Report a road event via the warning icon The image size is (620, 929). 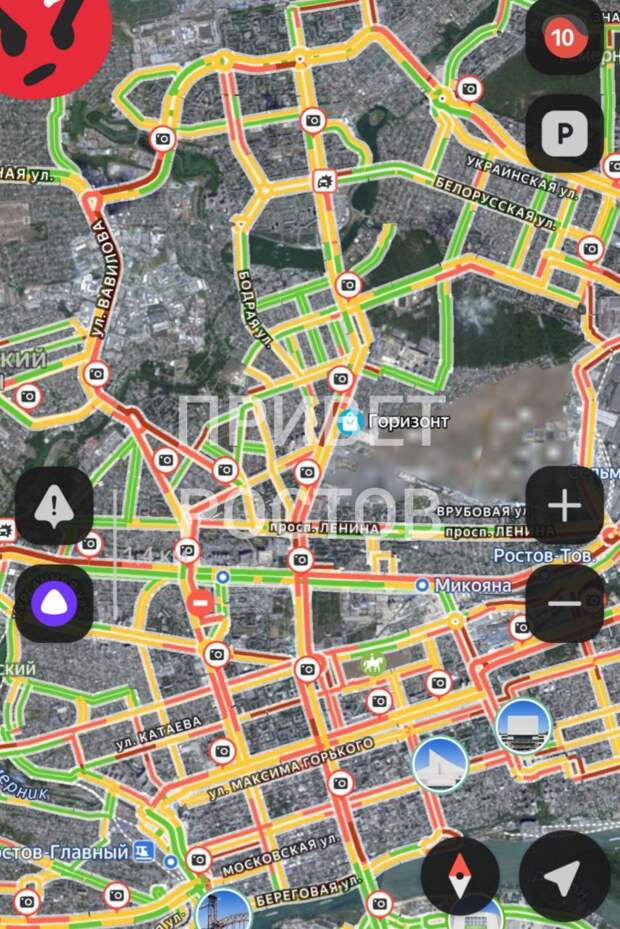point(54,507)
